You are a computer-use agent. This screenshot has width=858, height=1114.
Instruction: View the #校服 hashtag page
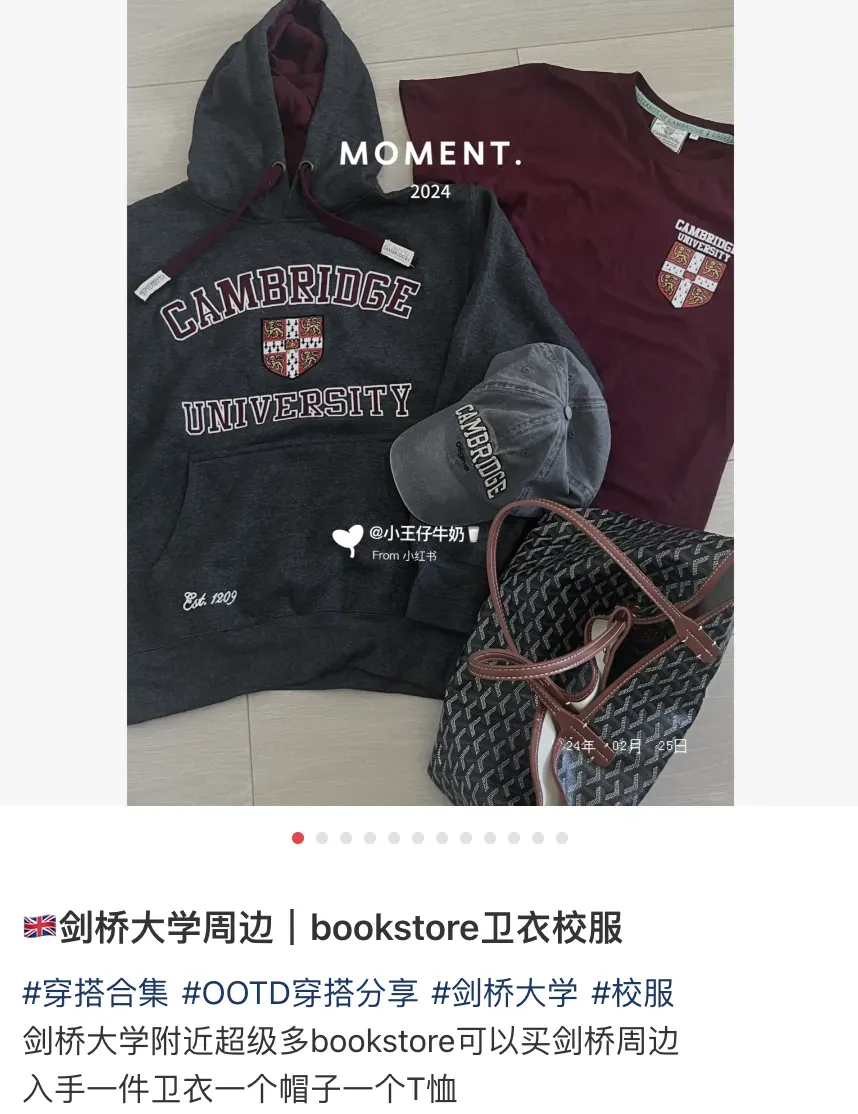pos(632,993)
